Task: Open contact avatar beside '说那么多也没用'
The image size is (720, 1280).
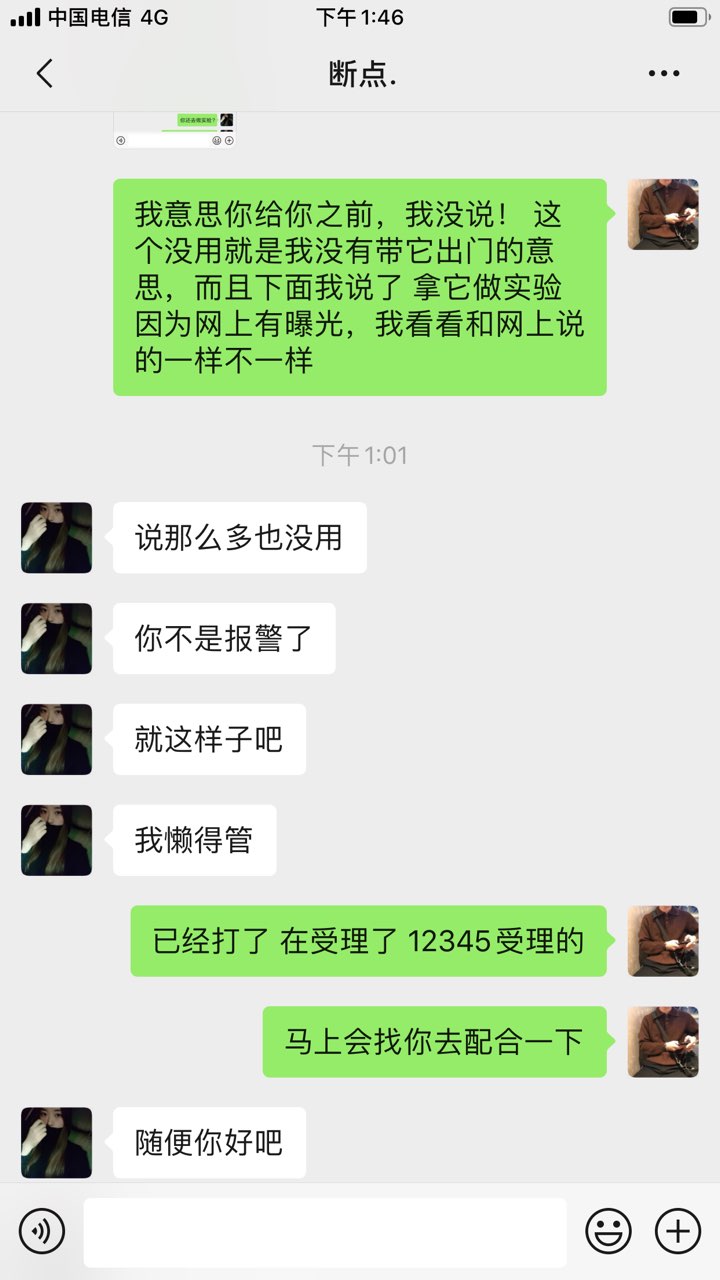Action: click(x=56, y=538)
